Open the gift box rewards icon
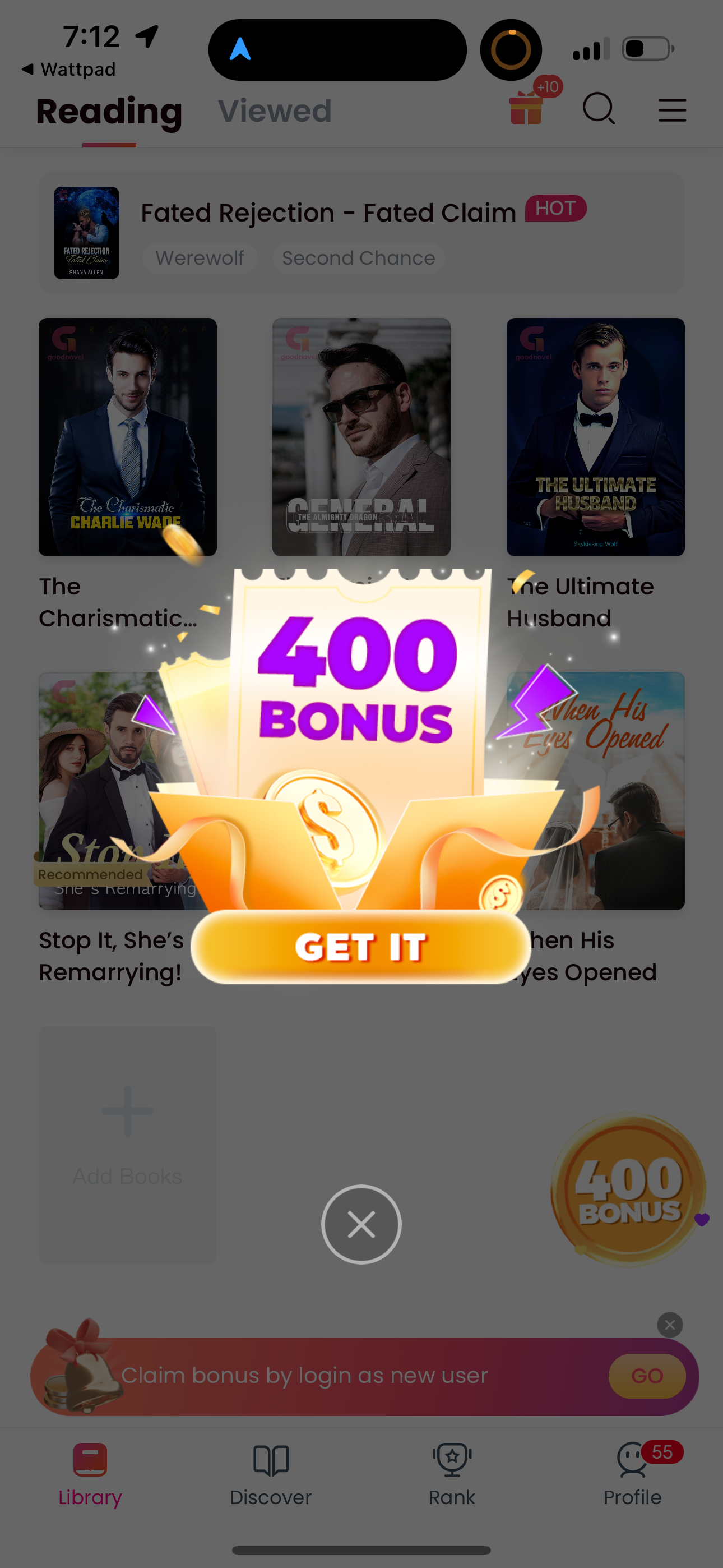 pyautogui.click(x=527, y=108)
